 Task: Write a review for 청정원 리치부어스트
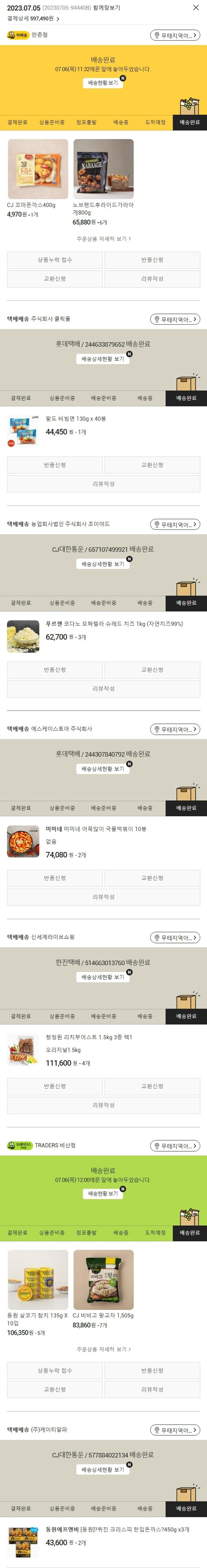point(103,1105)
